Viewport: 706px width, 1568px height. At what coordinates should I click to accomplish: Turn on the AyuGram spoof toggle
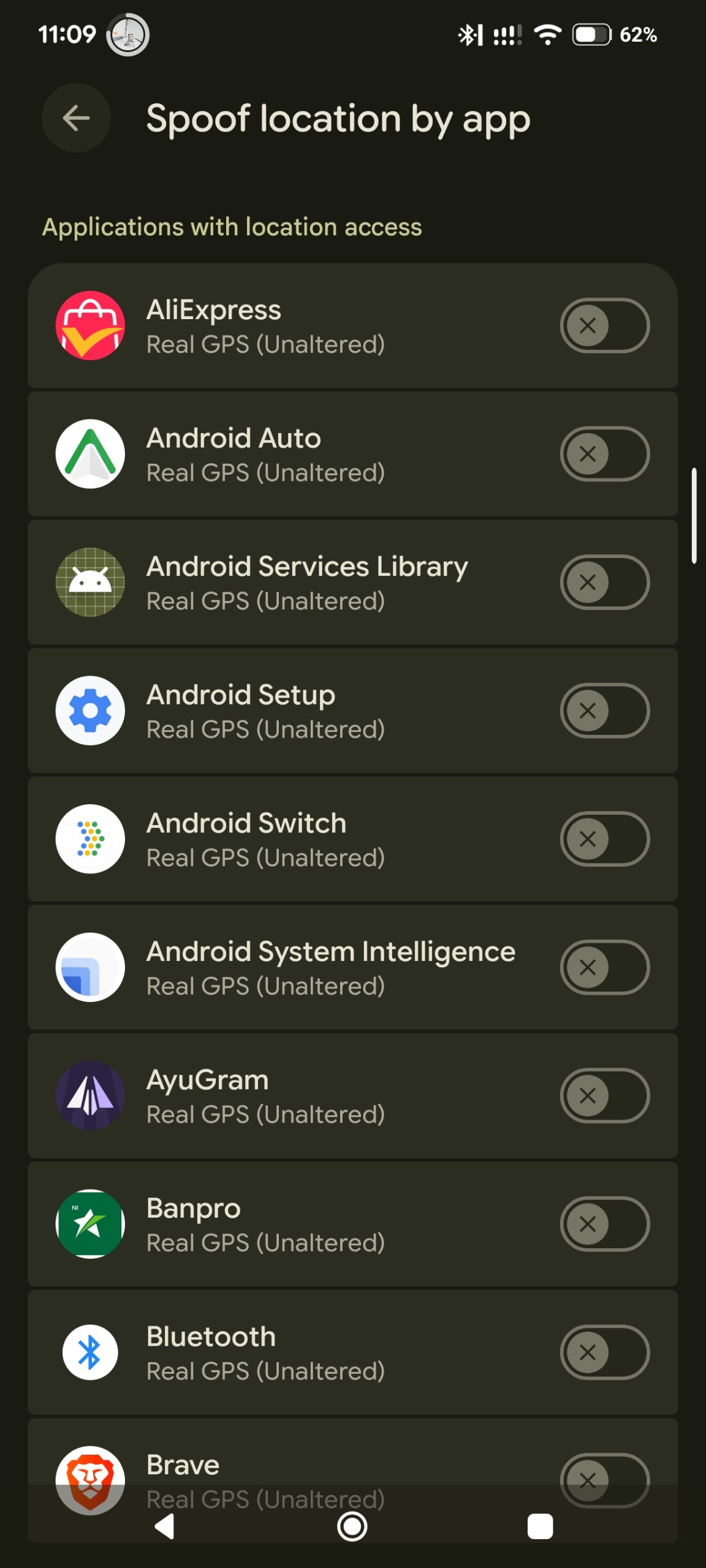tap(605, 1095)
